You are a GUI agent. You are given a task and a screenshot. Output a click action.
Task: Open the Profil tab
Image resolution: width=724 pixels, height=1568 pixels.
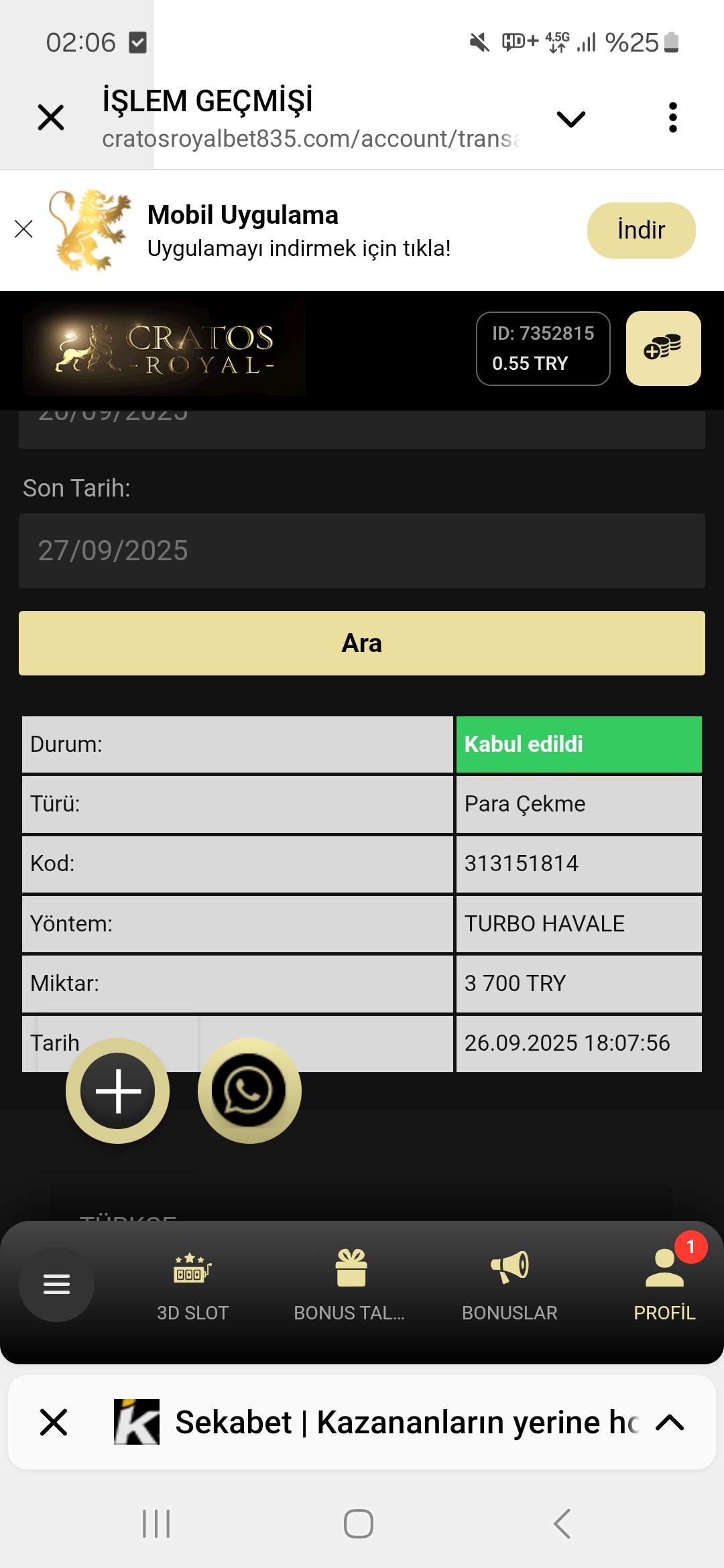664,1284
